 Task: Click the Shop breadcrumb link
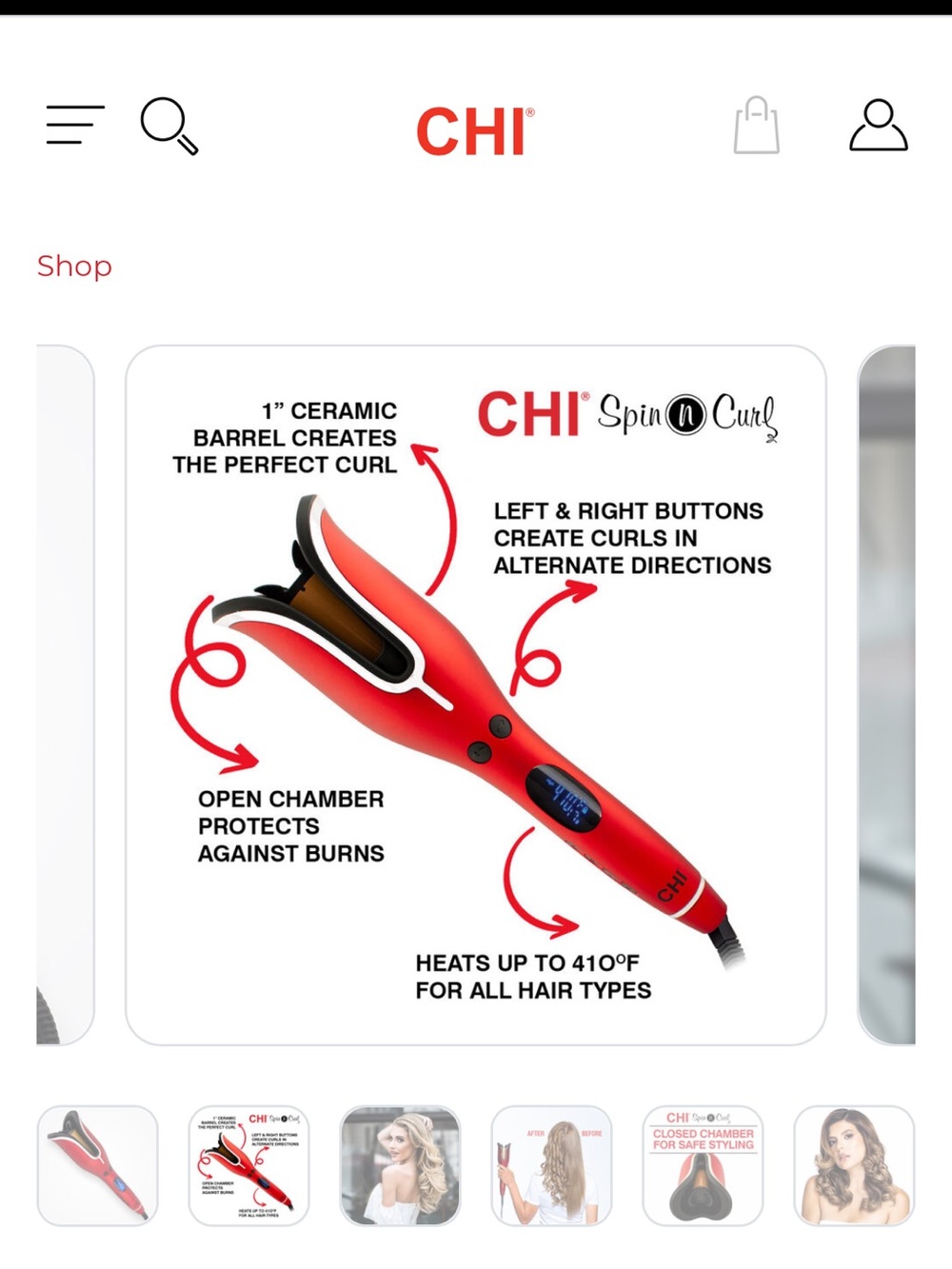click(74, 268)
